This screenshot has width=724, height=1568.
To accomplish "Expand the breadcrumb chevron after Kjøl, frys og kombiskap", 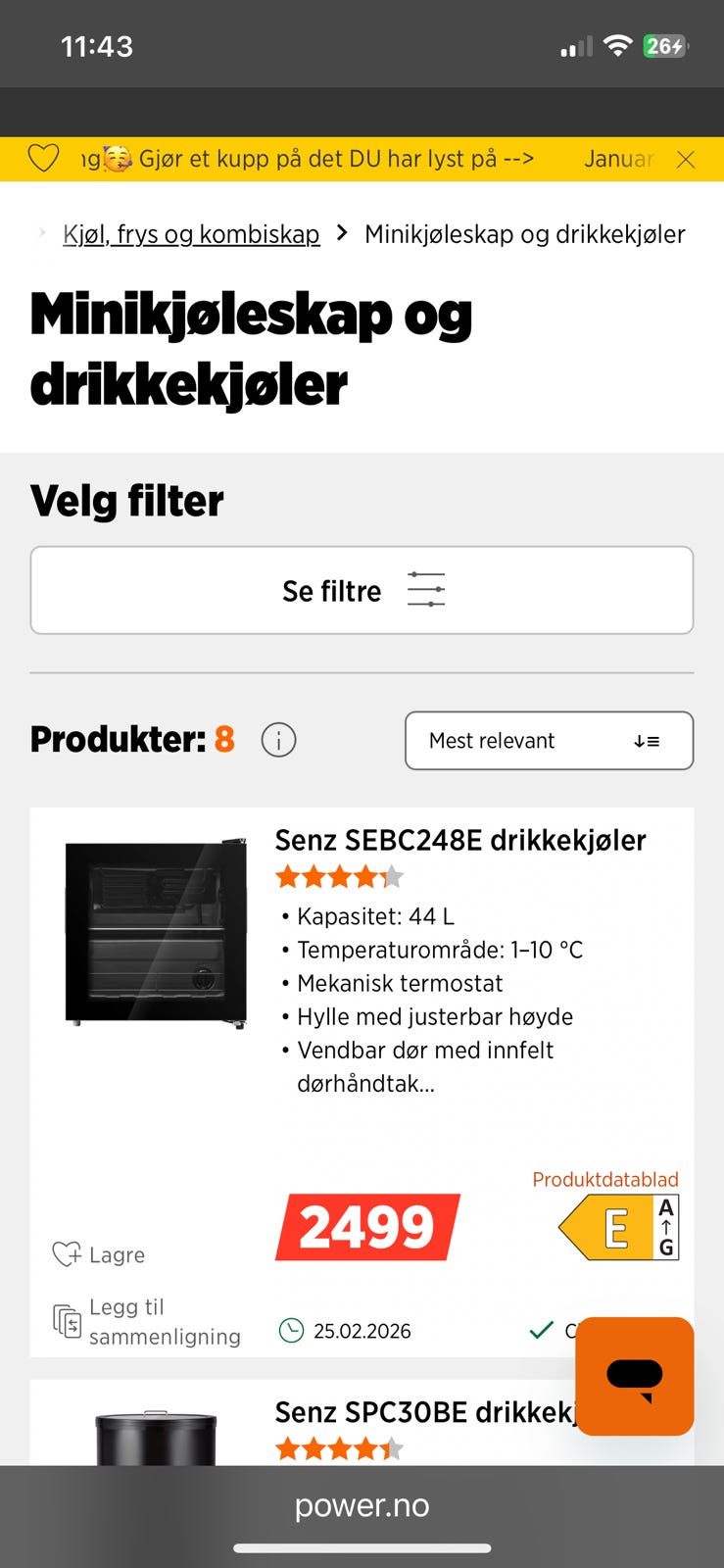I will [x=341, y=234].
